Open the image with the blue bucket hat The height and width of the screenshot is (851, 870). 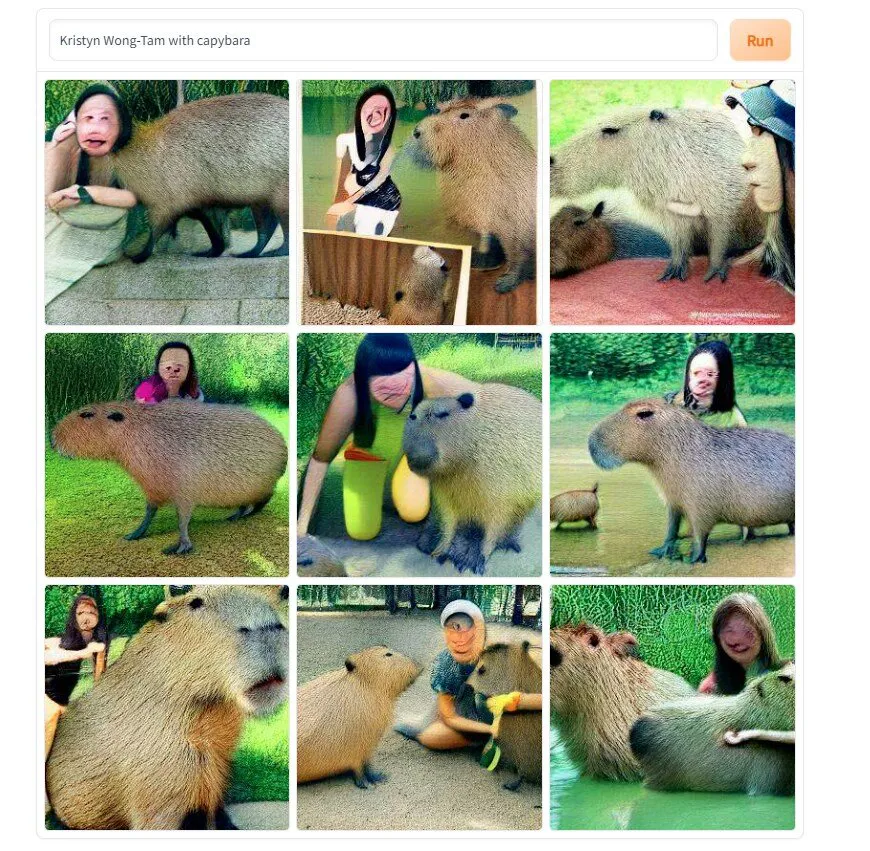pyautogui.click(x=672, y=202)
